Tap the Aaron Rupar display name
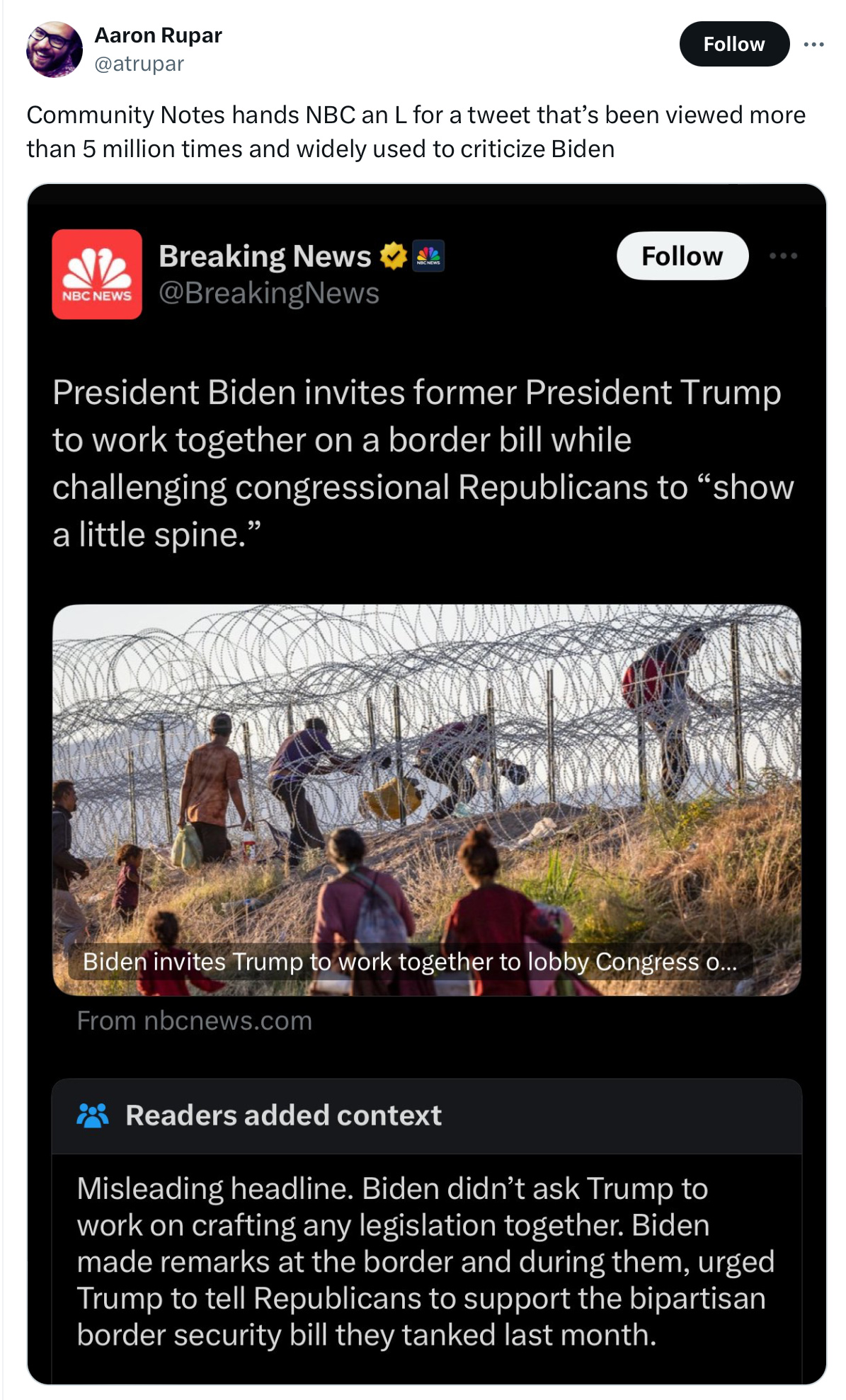This screenshot has width=846, height=1400. pos(158,35)
